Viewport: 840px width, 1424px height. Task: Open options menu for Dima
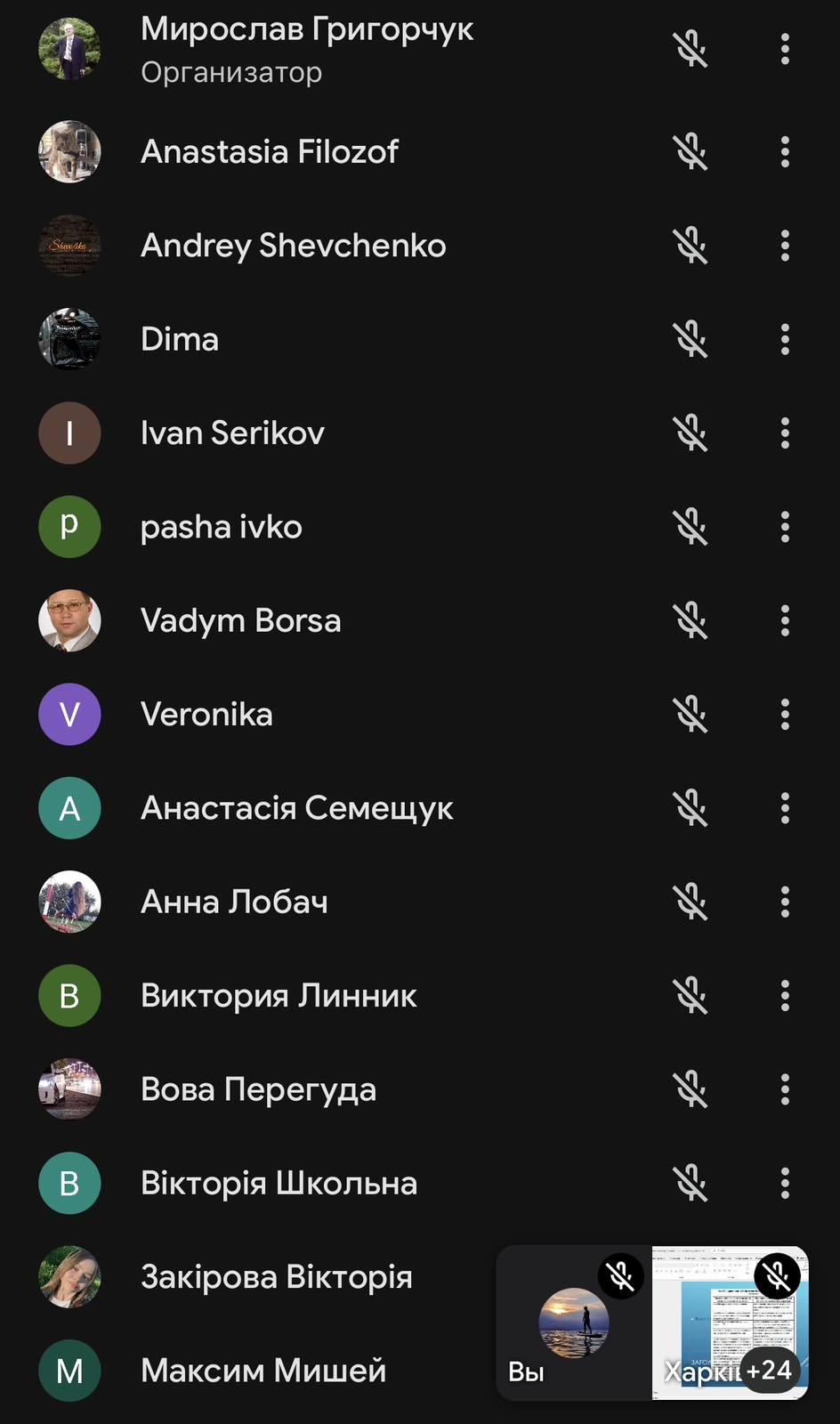785,339
